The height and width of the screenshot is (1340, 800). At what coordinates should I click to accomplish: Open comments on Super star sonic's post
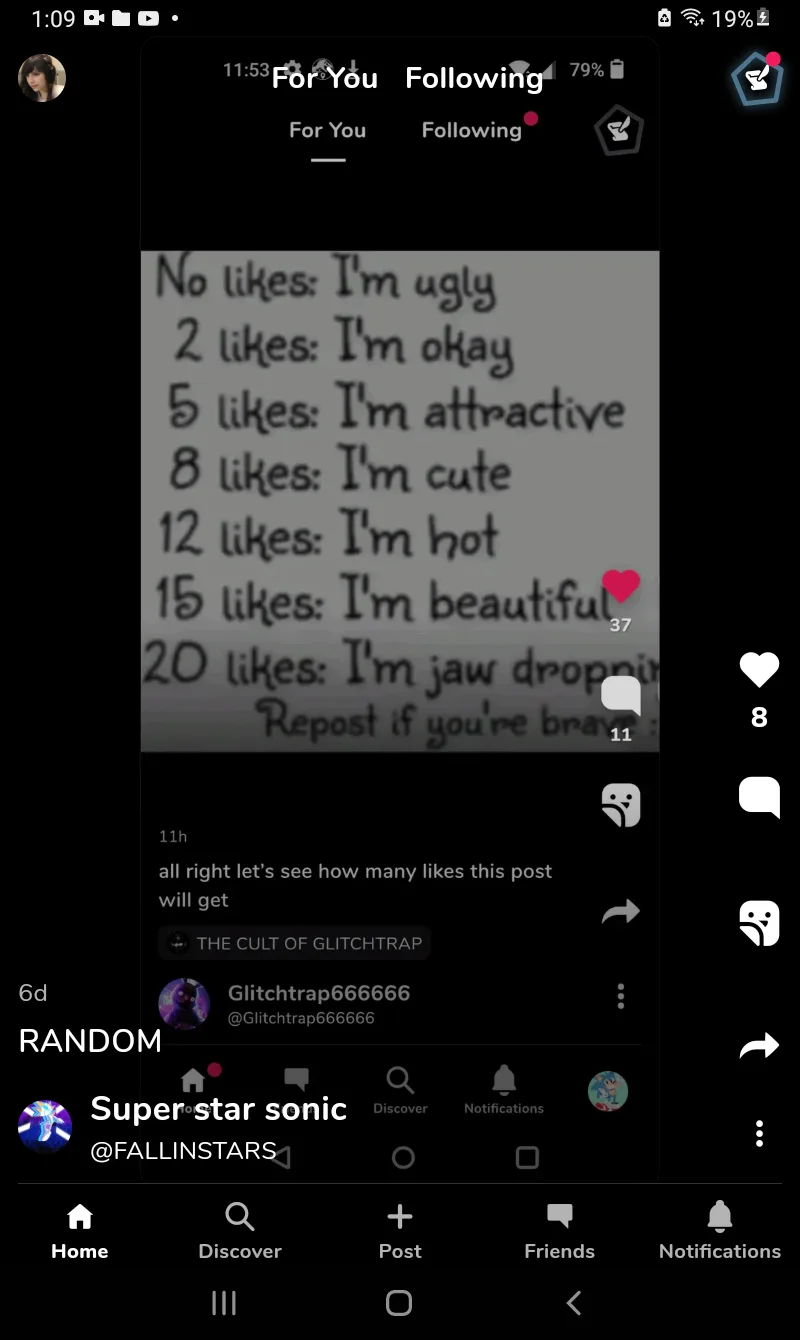[x=759, y=797]
